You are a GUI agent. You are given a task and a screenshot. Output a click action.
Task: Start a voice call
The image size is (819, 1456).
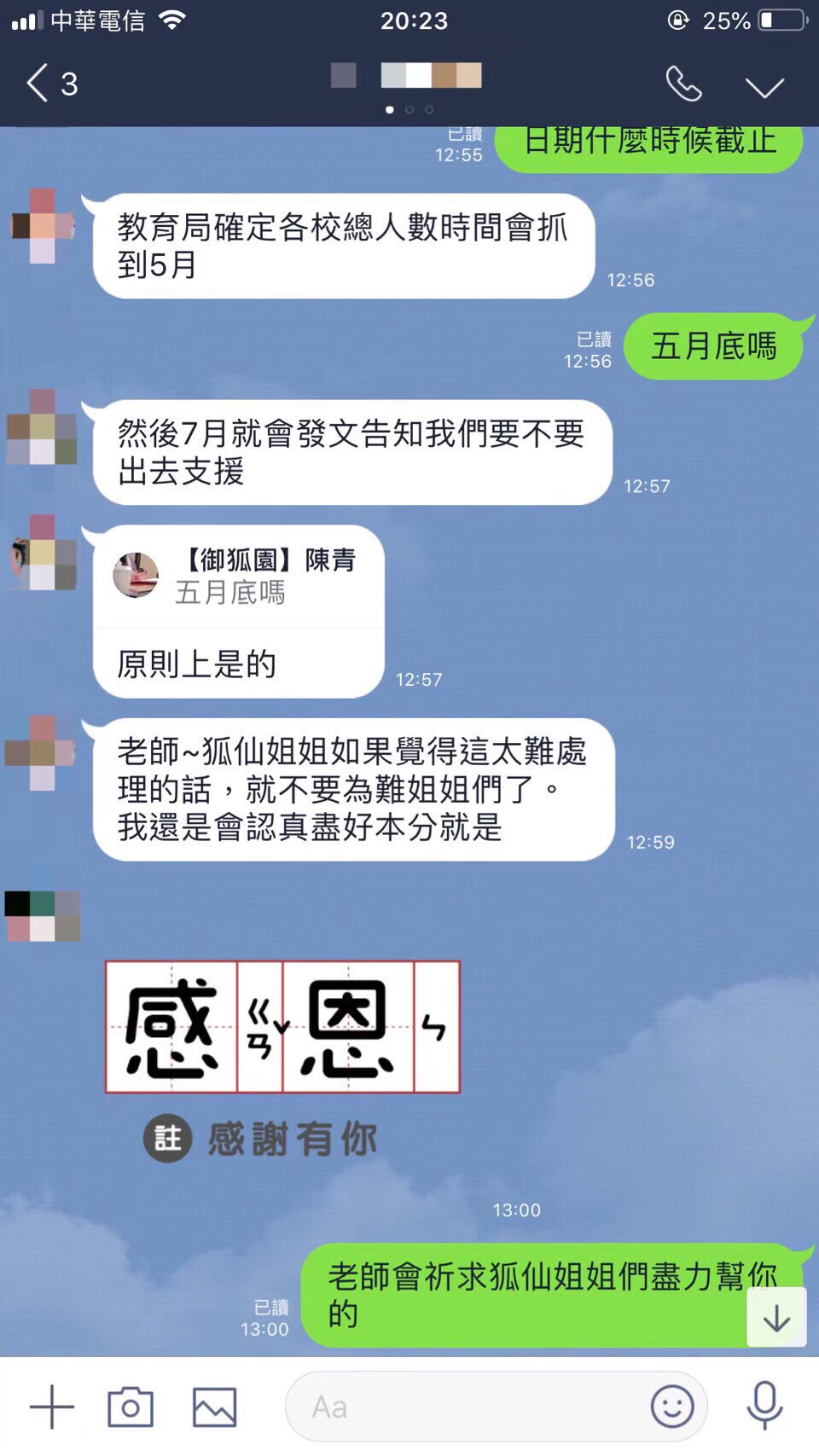[683, 84]
